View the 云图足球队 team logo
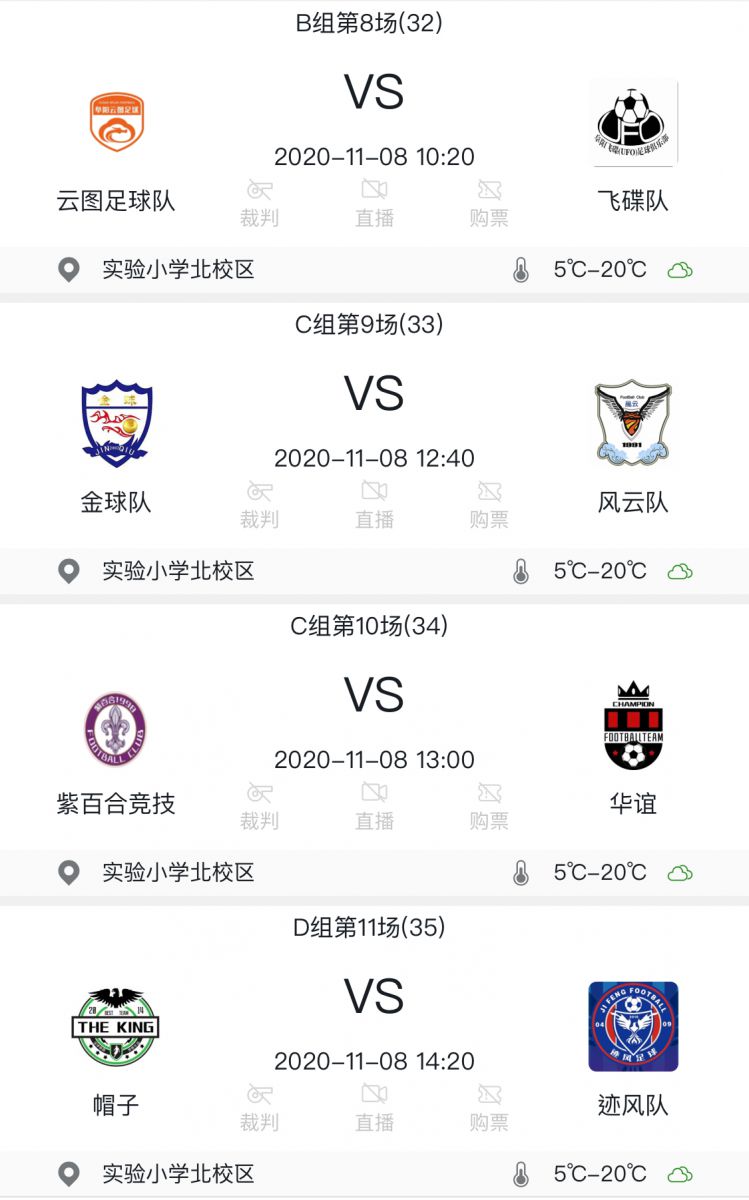Screen dimensions: 749x1200 tap(116, 122)
